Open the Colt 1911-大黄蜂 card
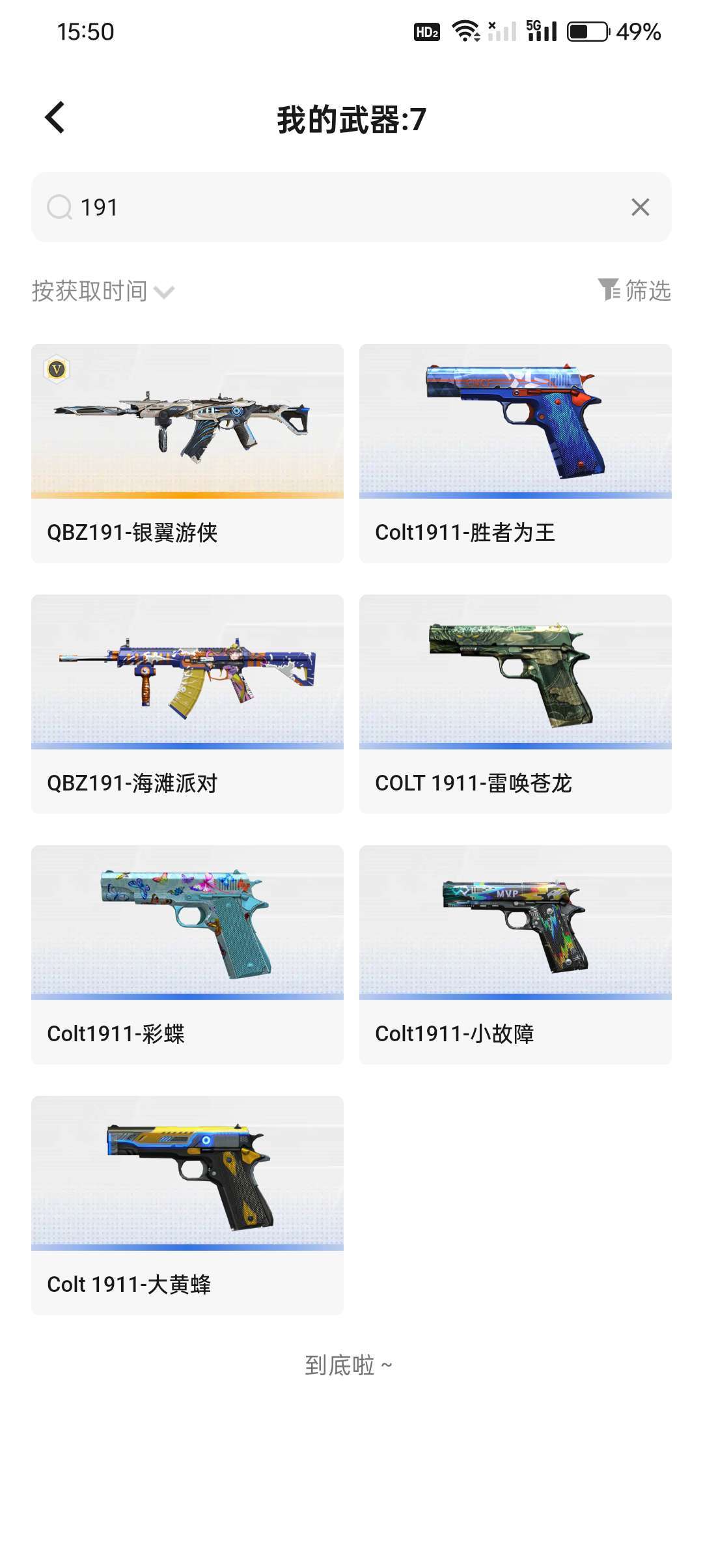703x1568 pixels. tap(187, 1205)
